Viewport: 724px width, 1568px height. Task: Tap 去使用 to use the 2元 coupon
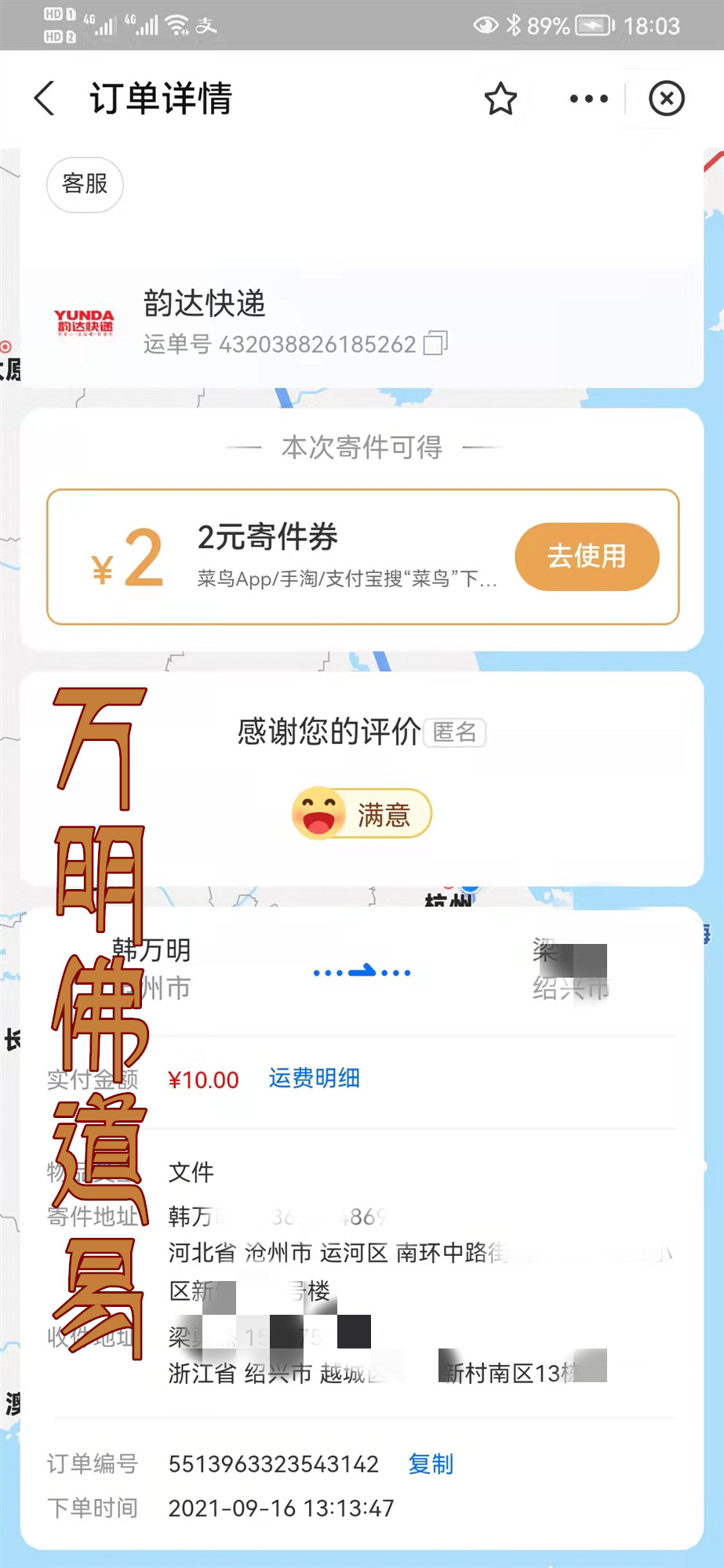click(x=586, y=557)
